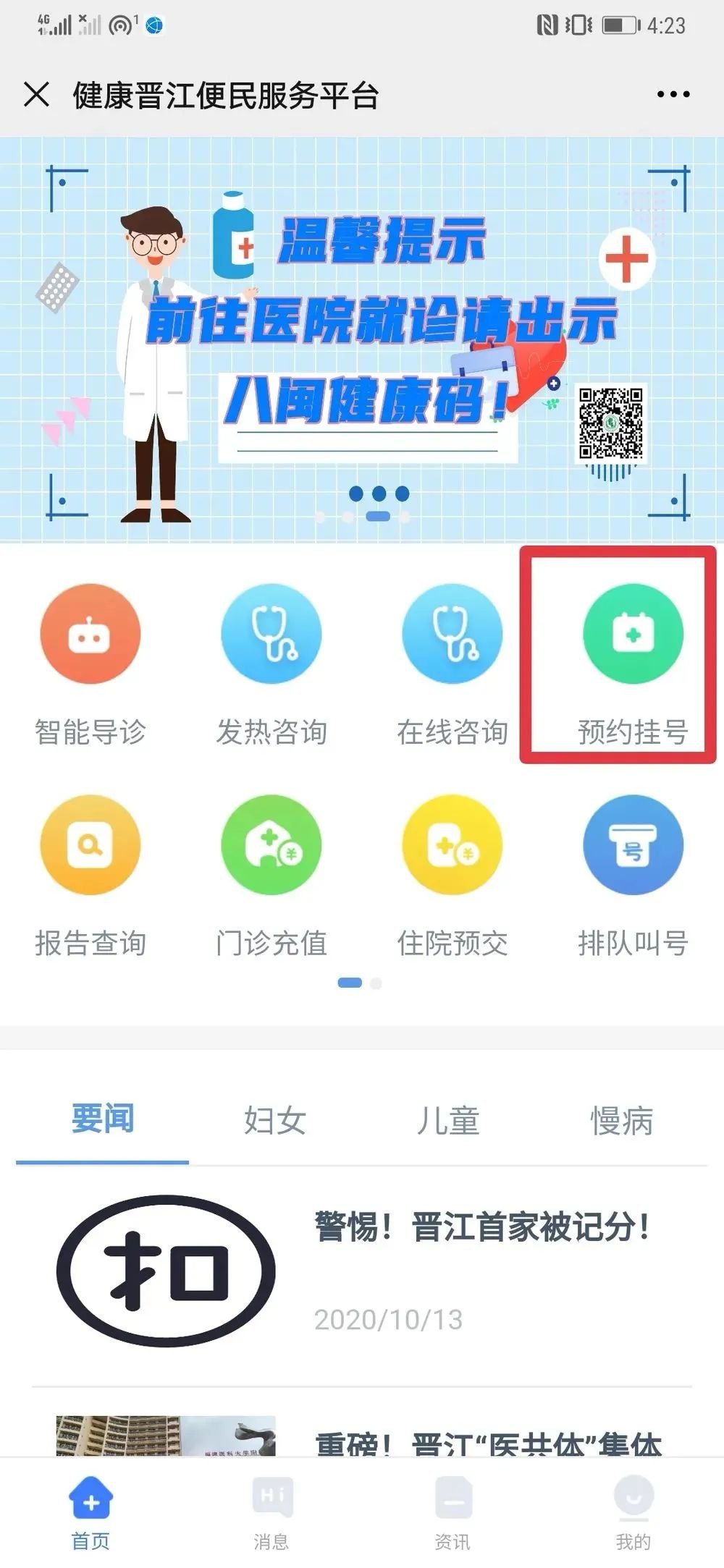Open the three-dot overflow menu
This screenshot has height=1568, width=724.
click(673, 95)
